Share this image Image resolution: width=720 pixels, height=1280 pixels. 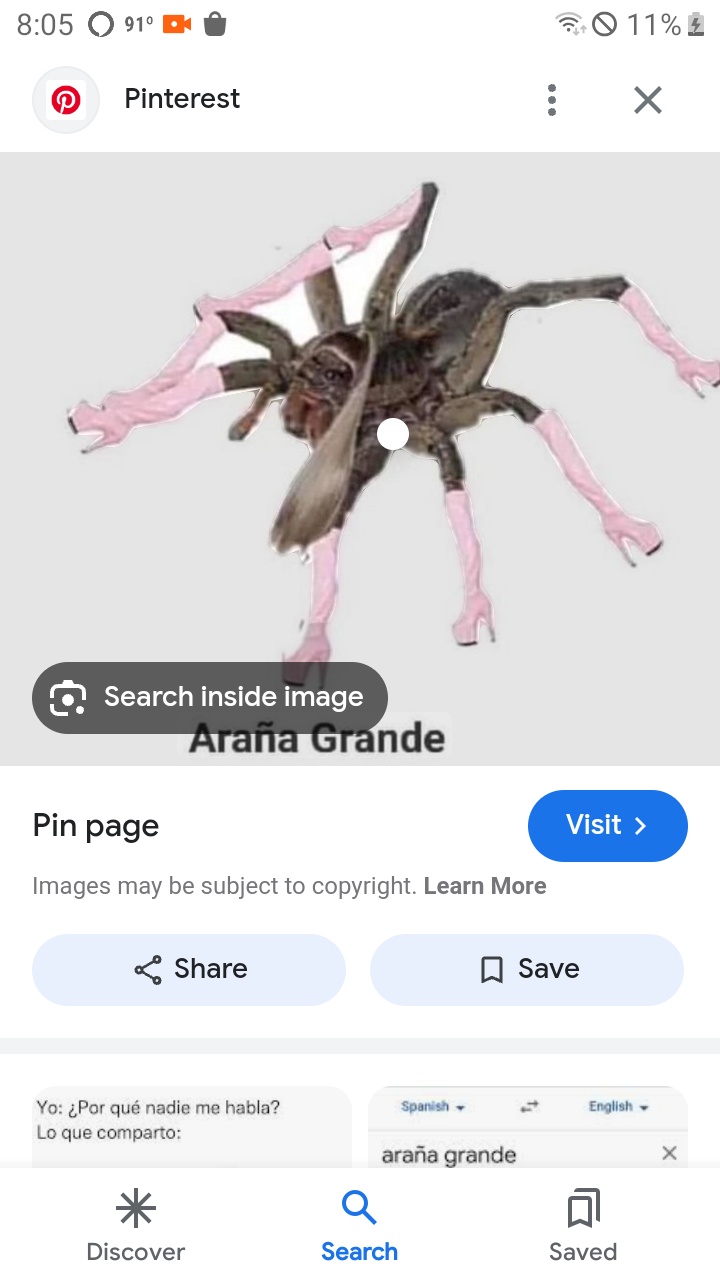(189, 969)
